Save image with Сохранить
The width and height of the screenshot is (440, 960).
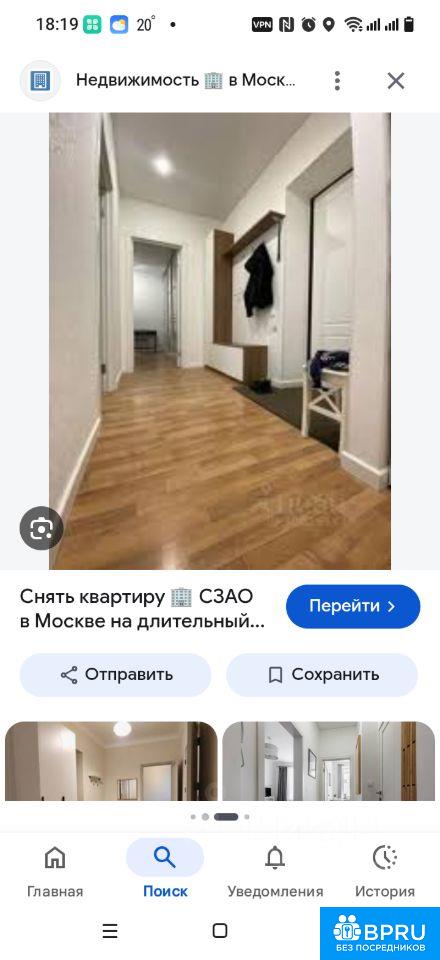322,675
